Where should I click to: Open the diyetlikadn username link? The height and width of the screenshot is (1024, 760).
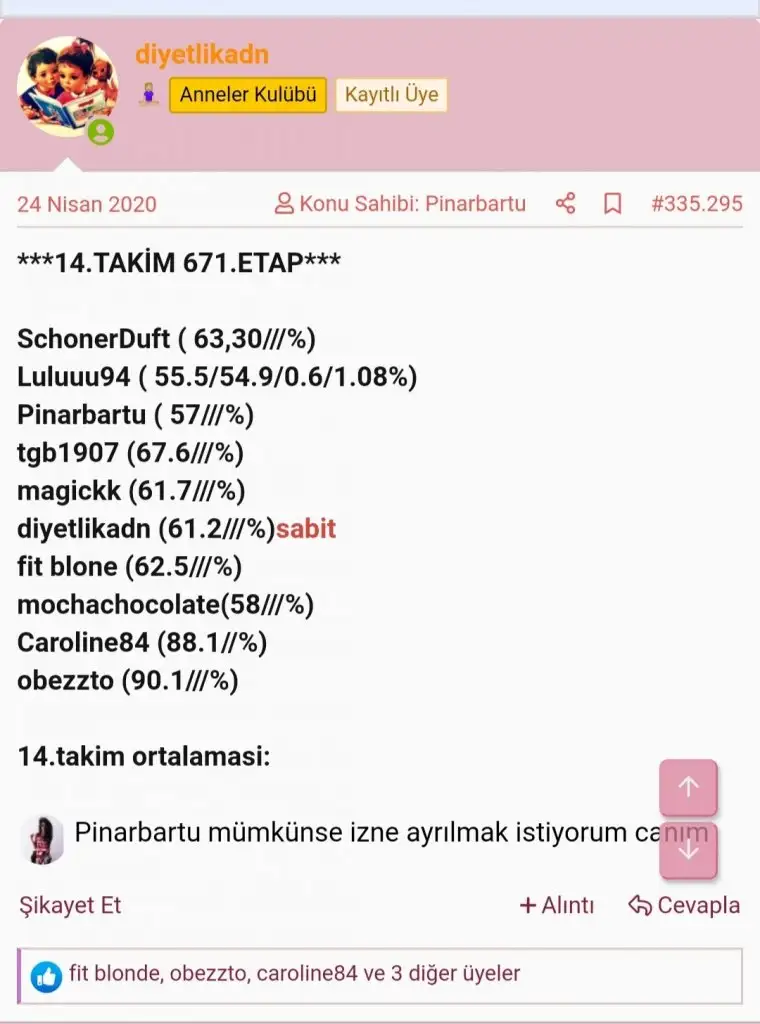tap(202, 55)
